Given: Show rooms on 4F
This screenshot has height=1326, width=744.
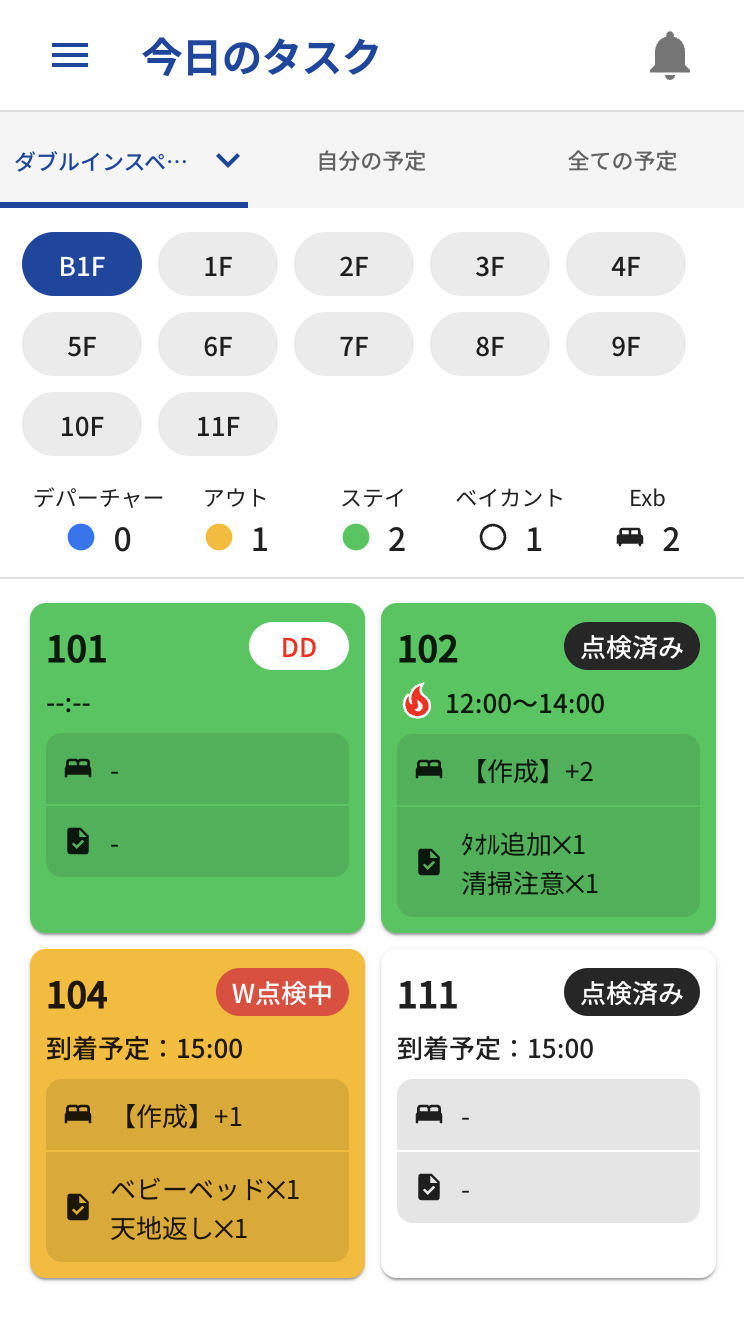Looking at the screenshot, I should pyautogui.click(x=626, y=265).
